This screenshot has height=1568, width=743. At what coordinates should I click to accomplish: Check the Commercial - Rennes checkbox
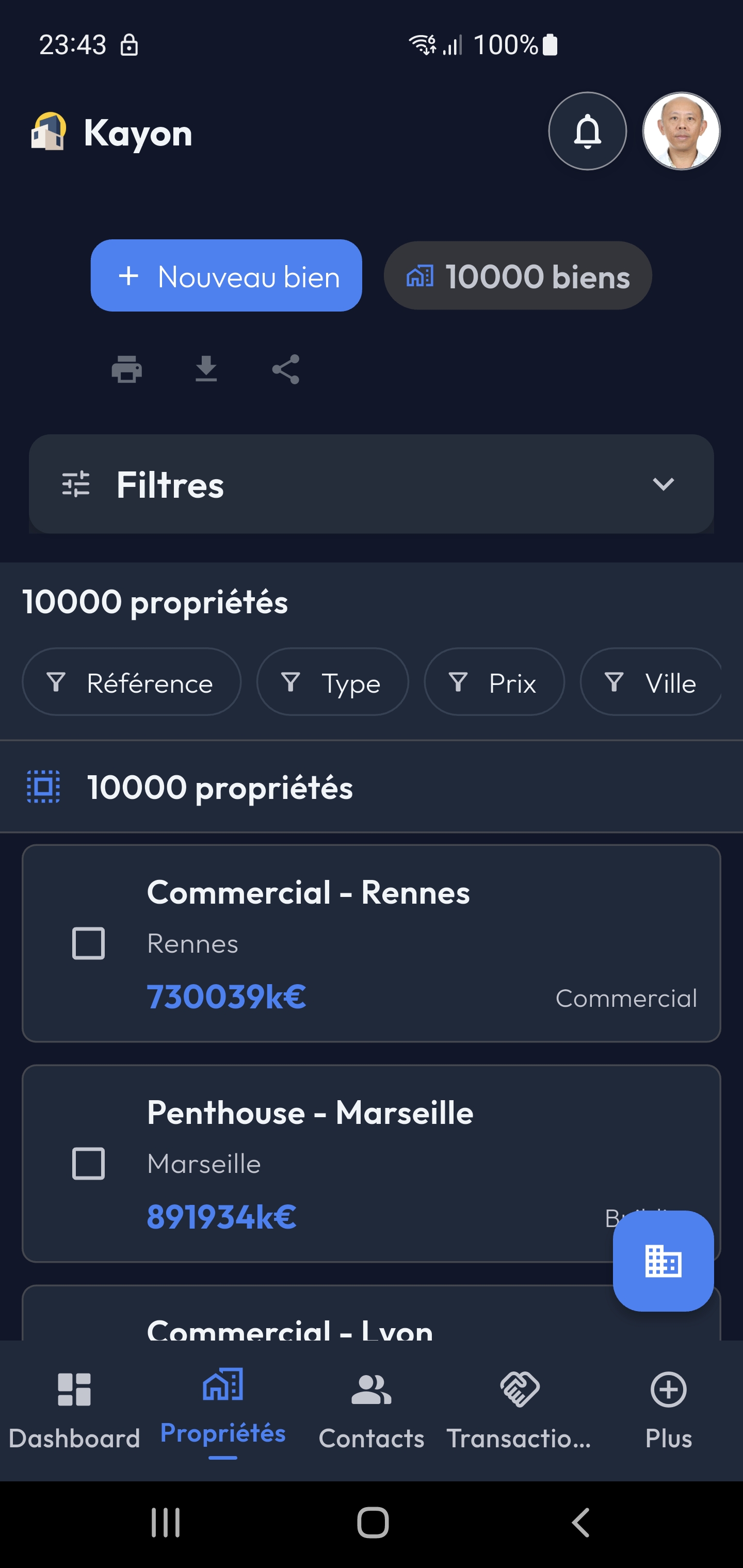88,943
